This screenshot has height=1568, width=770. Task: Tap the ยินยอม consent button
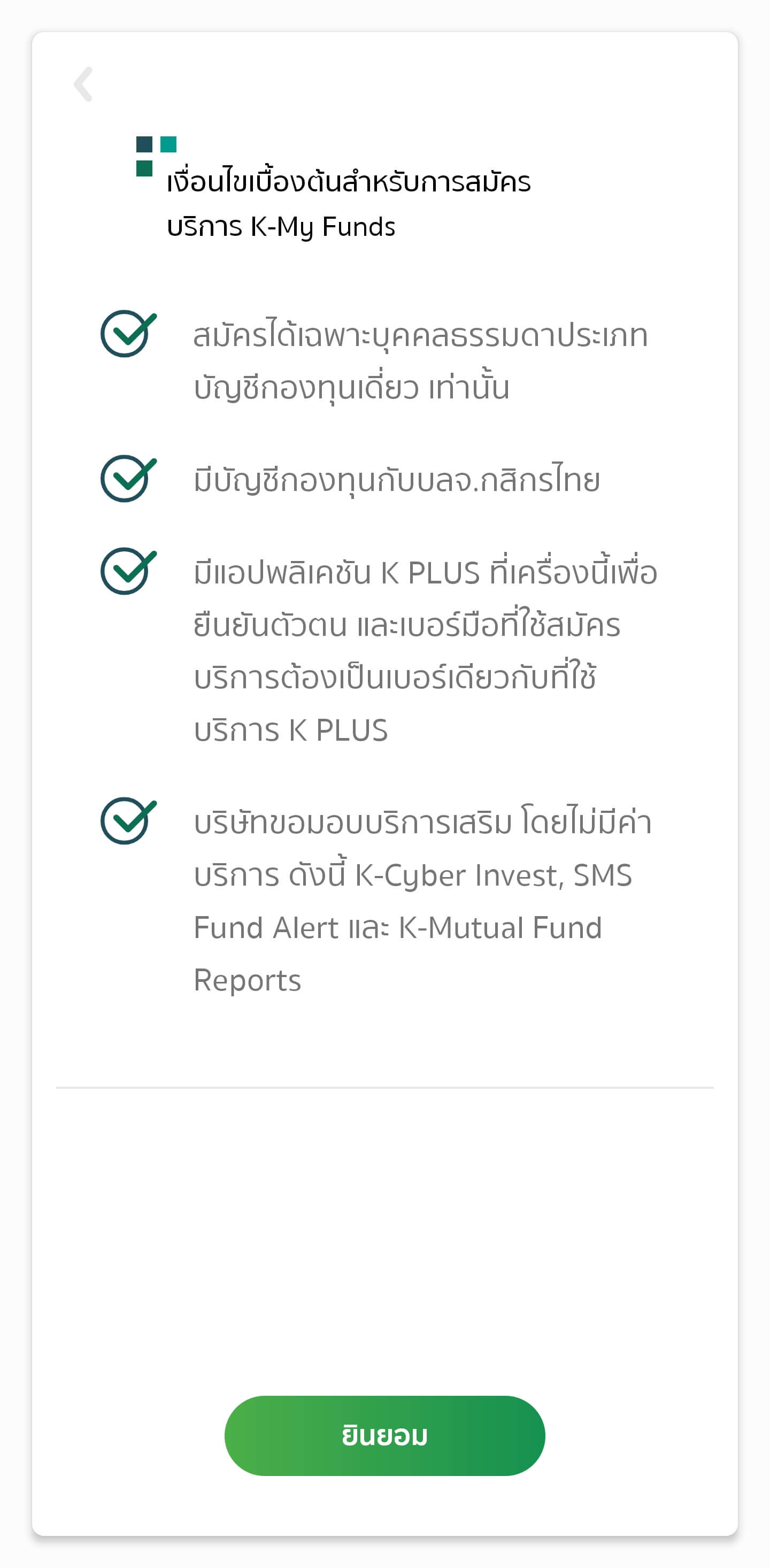pyautogui.click(x=384, y=1435)
